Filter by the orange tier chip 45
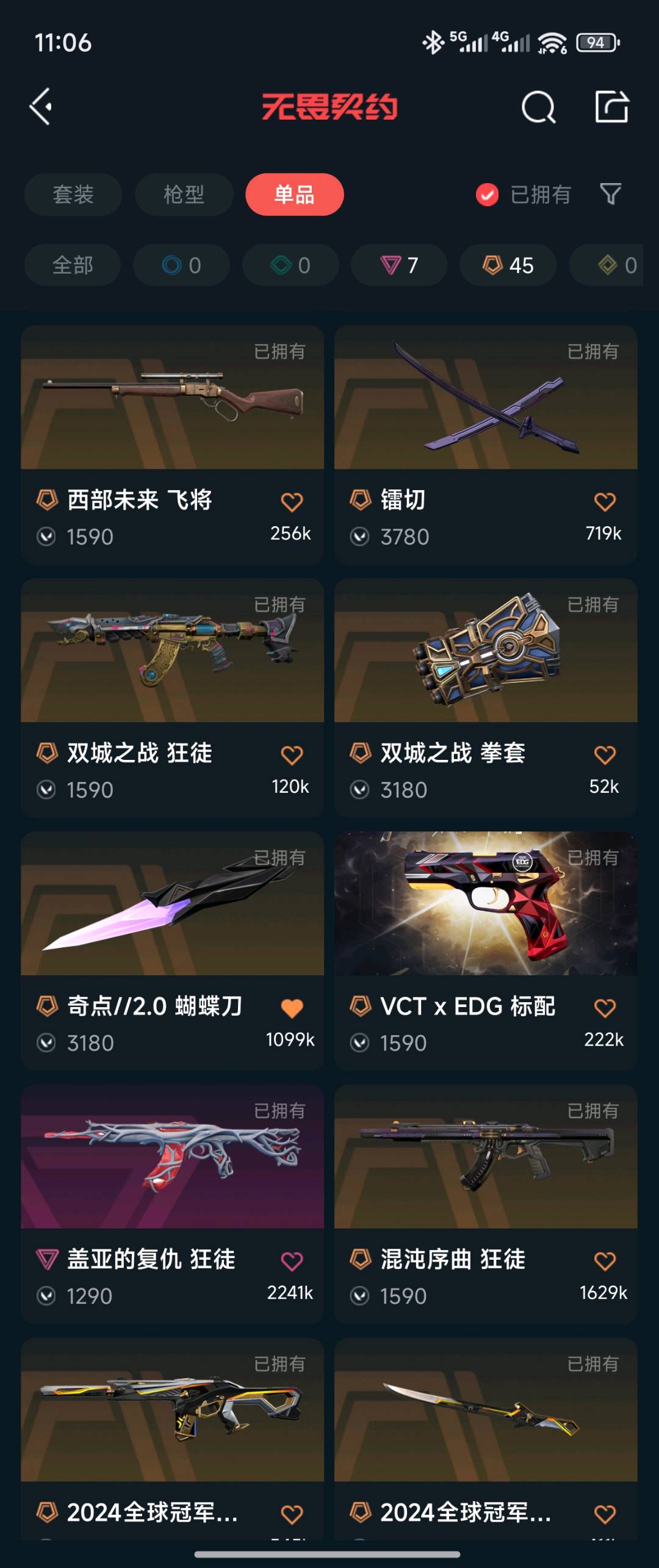This screenshot has height=1568, width=659. coord(508,266)
